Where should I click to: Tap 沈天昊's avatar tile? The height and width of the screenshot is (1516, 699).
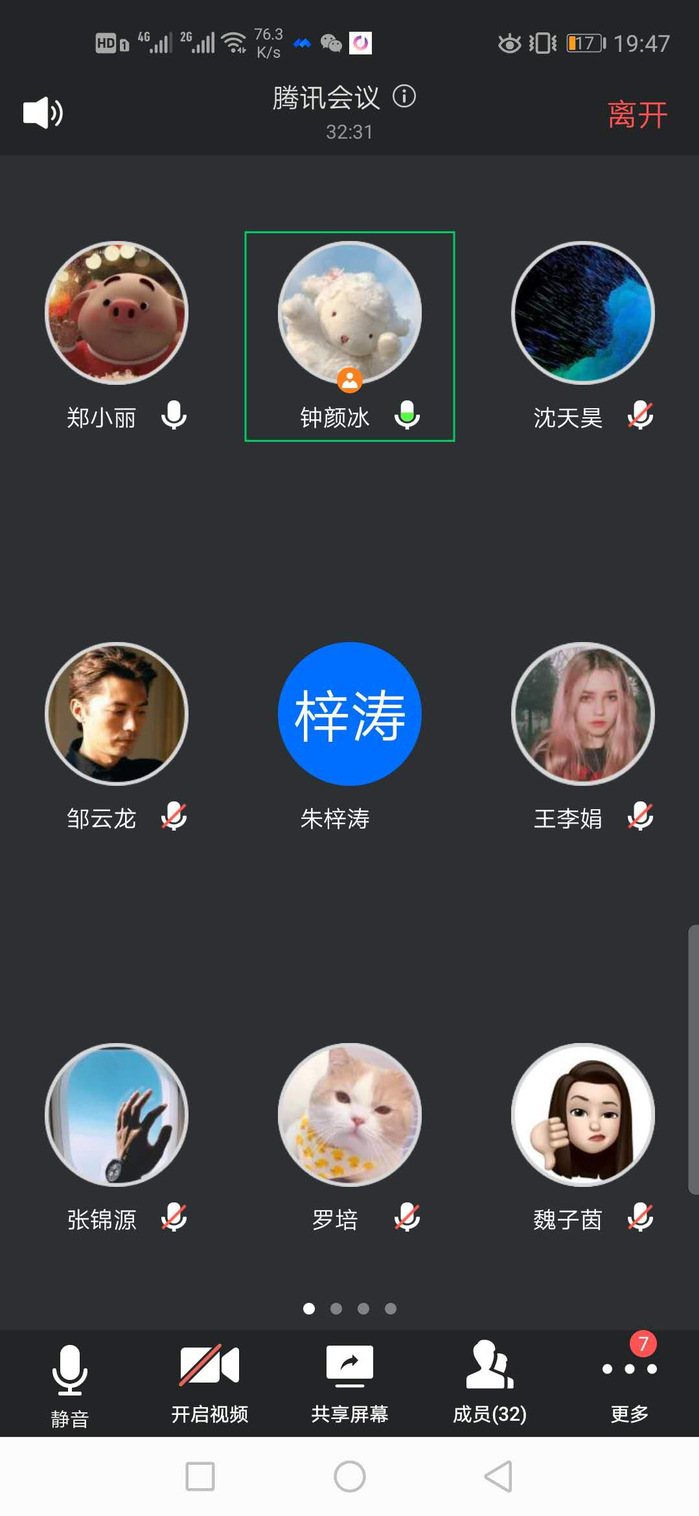(582, 313)
